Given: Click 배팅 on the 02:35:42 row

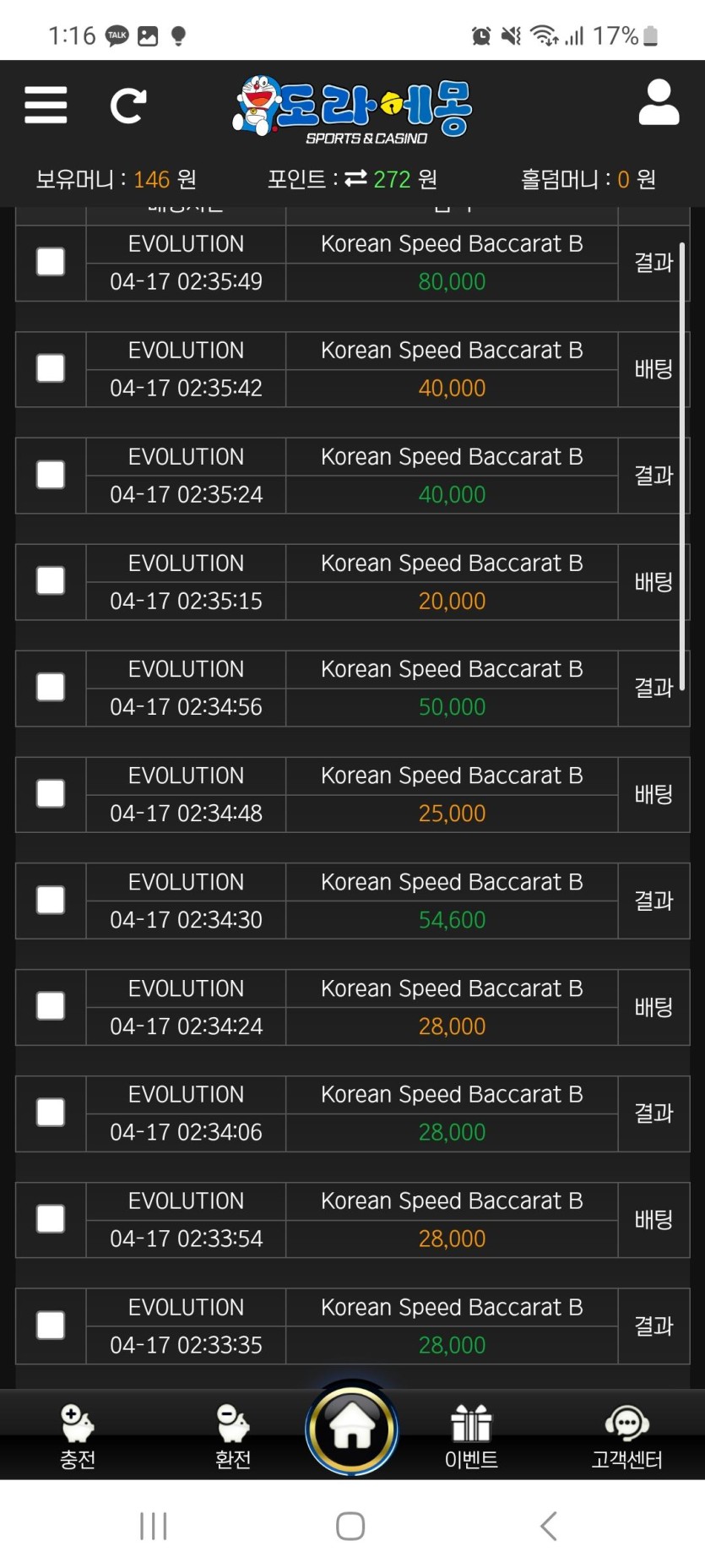Looking at the screenshot, I should [x=653, y=369].
